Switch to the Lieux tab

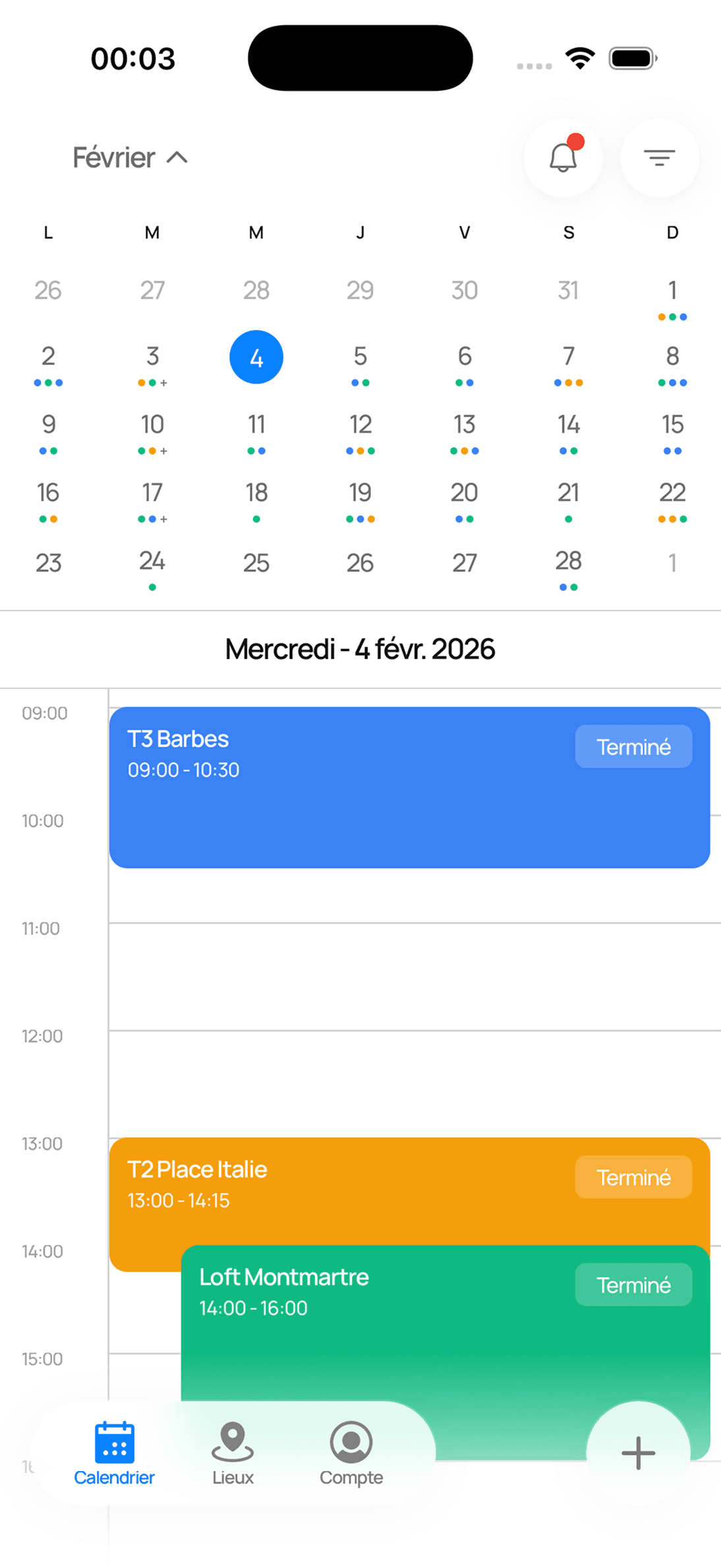click(233, 1453)
